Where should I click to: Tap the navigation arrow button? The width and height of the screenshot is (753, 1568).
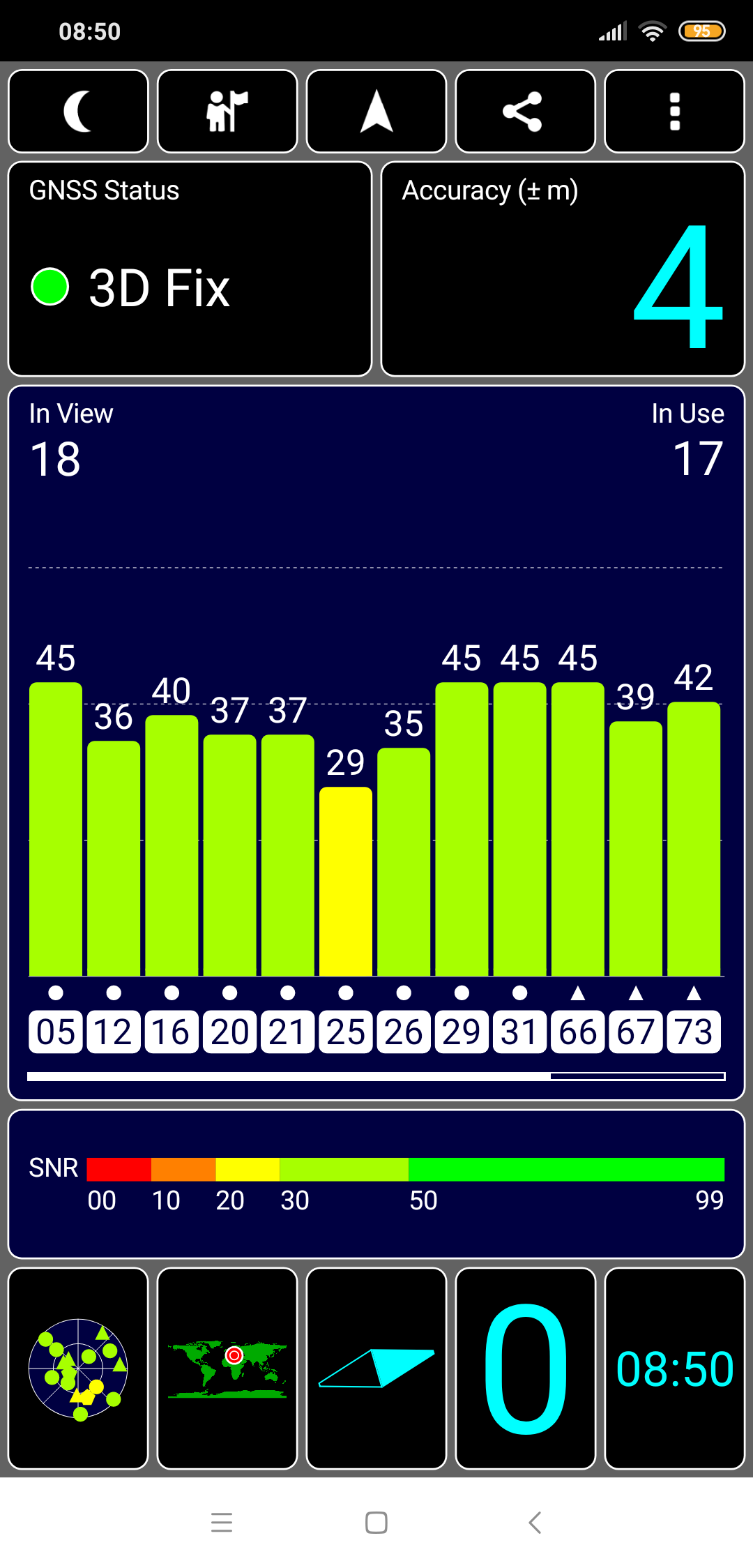(376, 112)
